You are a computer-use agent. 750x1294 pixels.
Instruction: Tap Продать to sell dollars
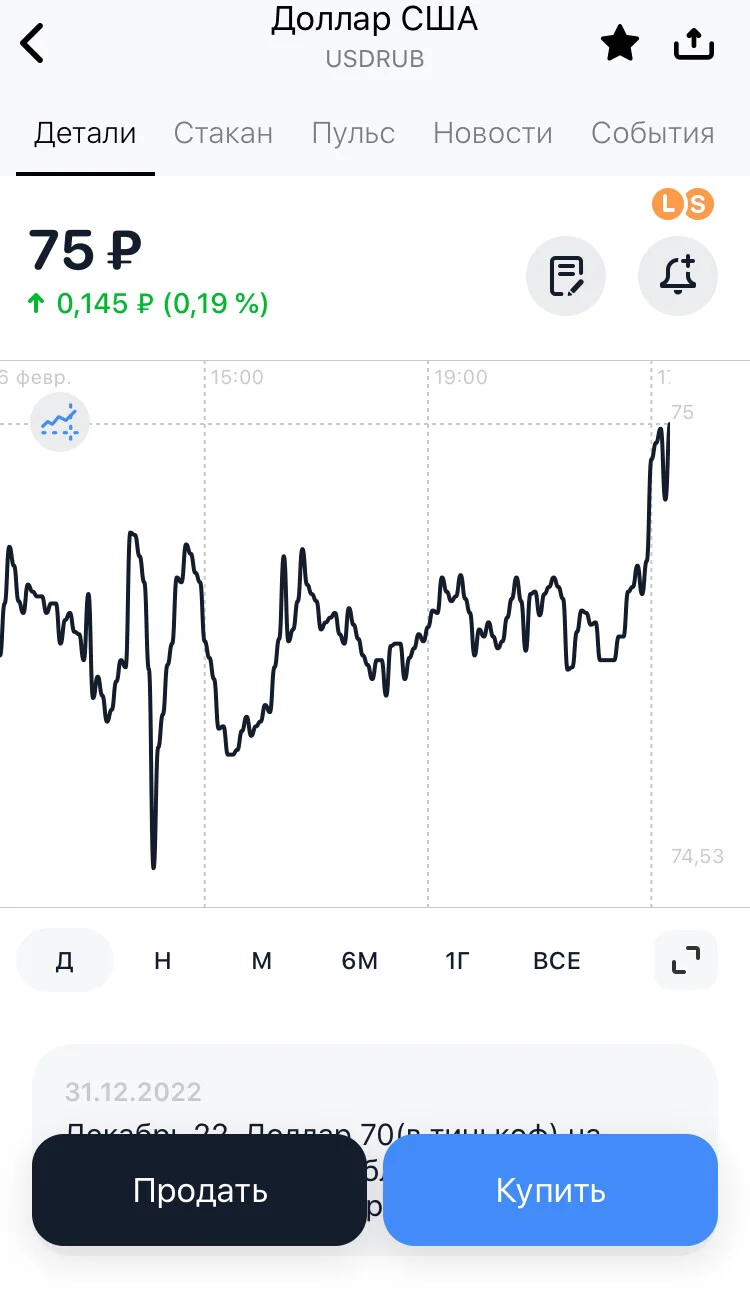click(x=200, y=1190)
